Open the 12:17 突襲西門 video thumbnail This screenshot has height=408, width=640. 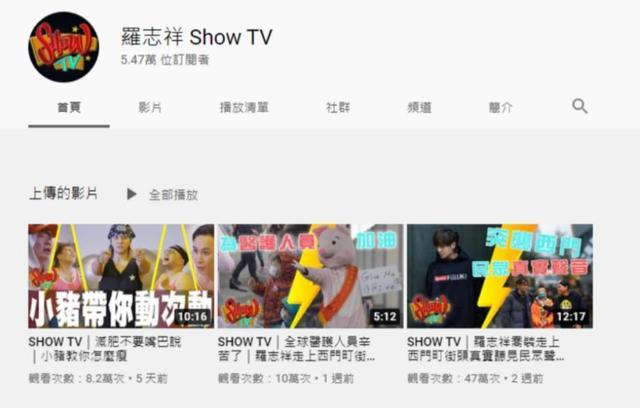(x=500, y=276)
